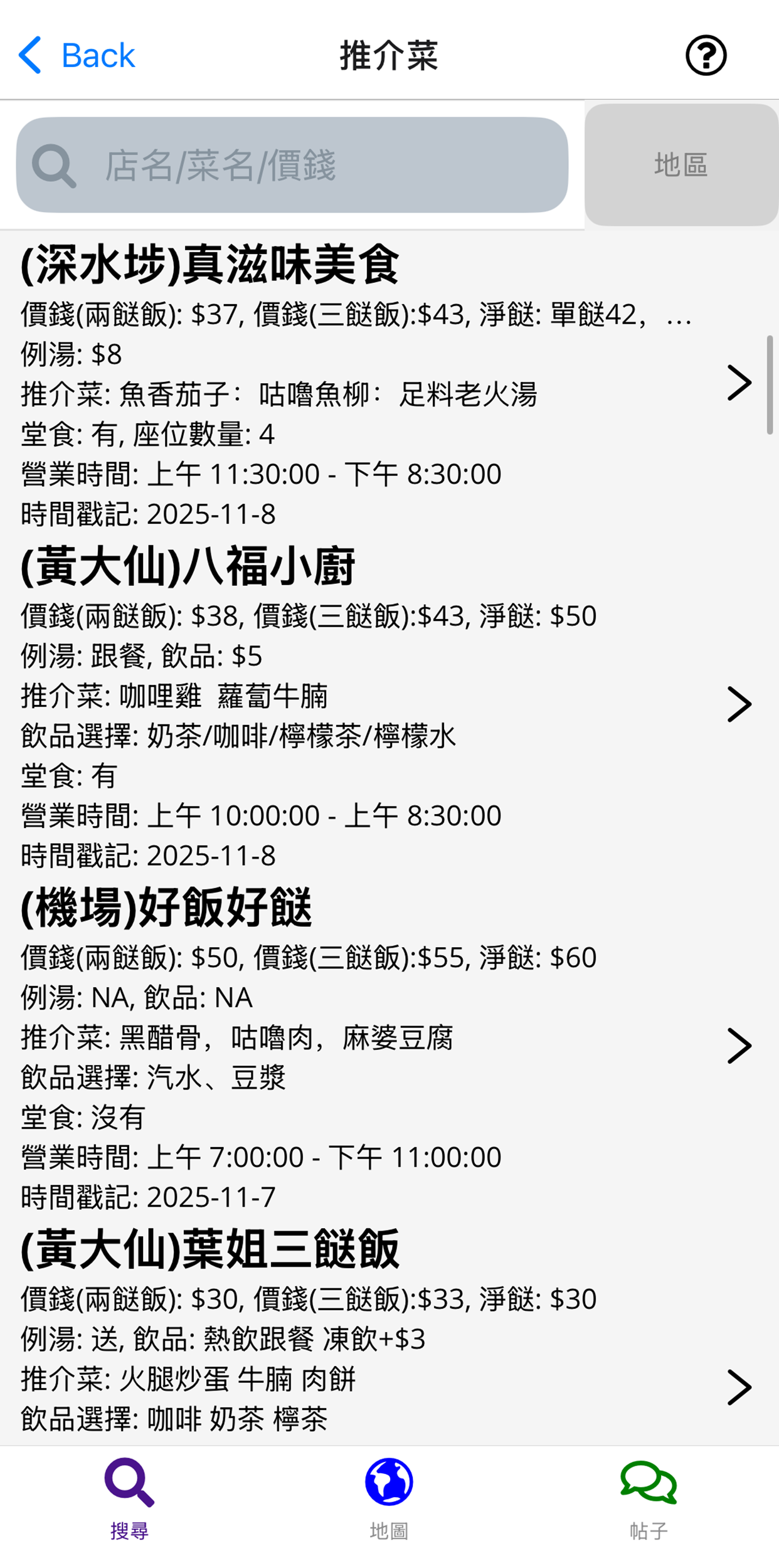Switch to the 地圖 tab

click(x=389, y=1499)
